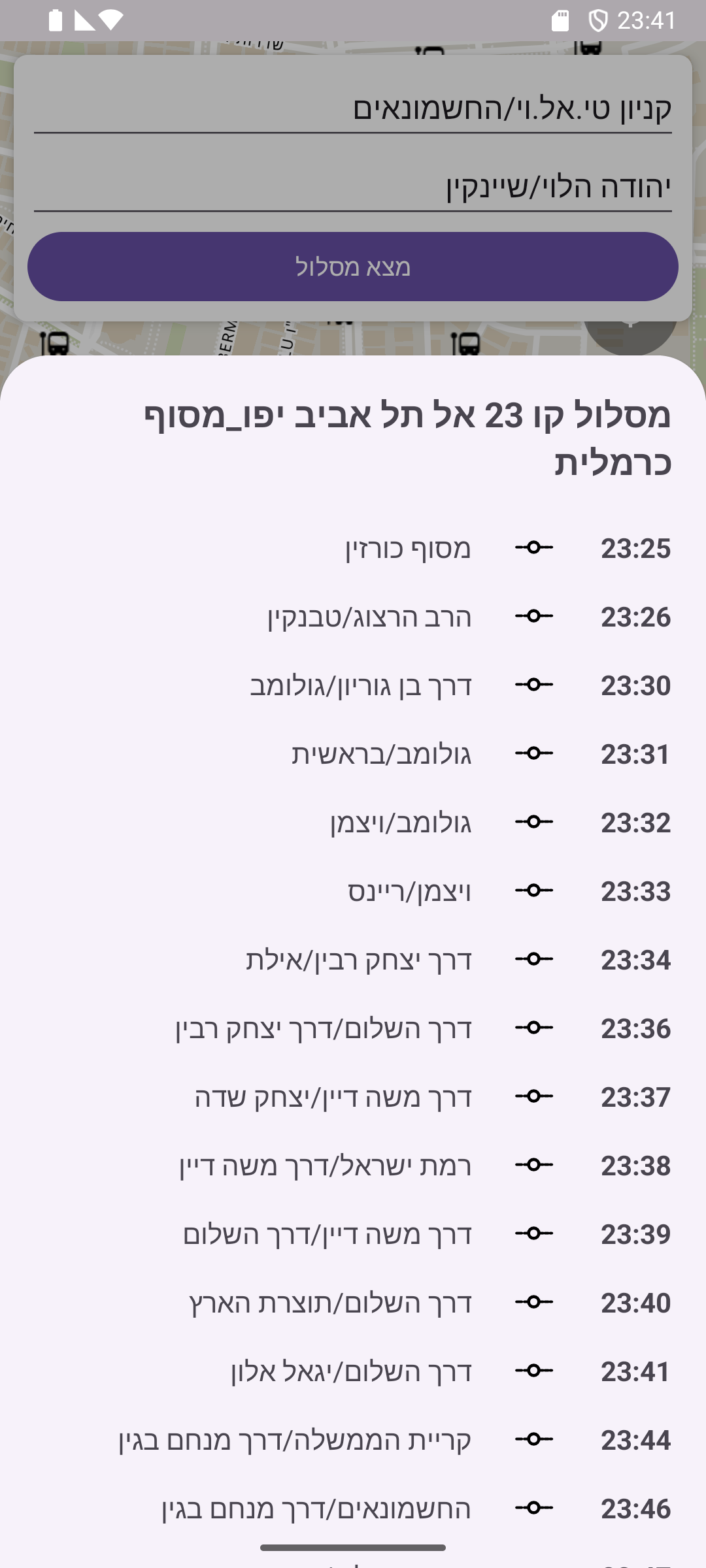Edit destination field יהודה הלוי/שיינקין
The width and height of the screenshot is (706, 1568).
point(353,186)
